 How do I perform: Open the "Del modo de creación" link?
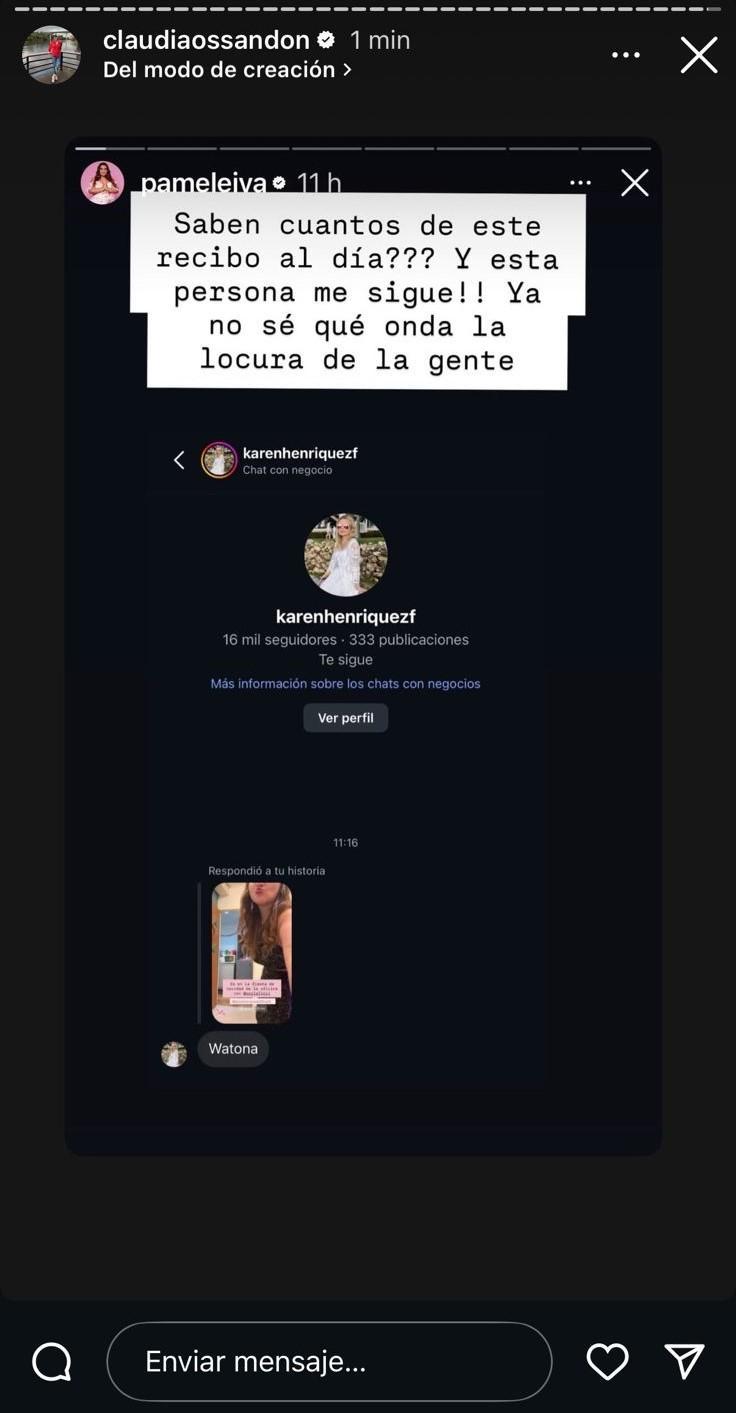(227, 70)
